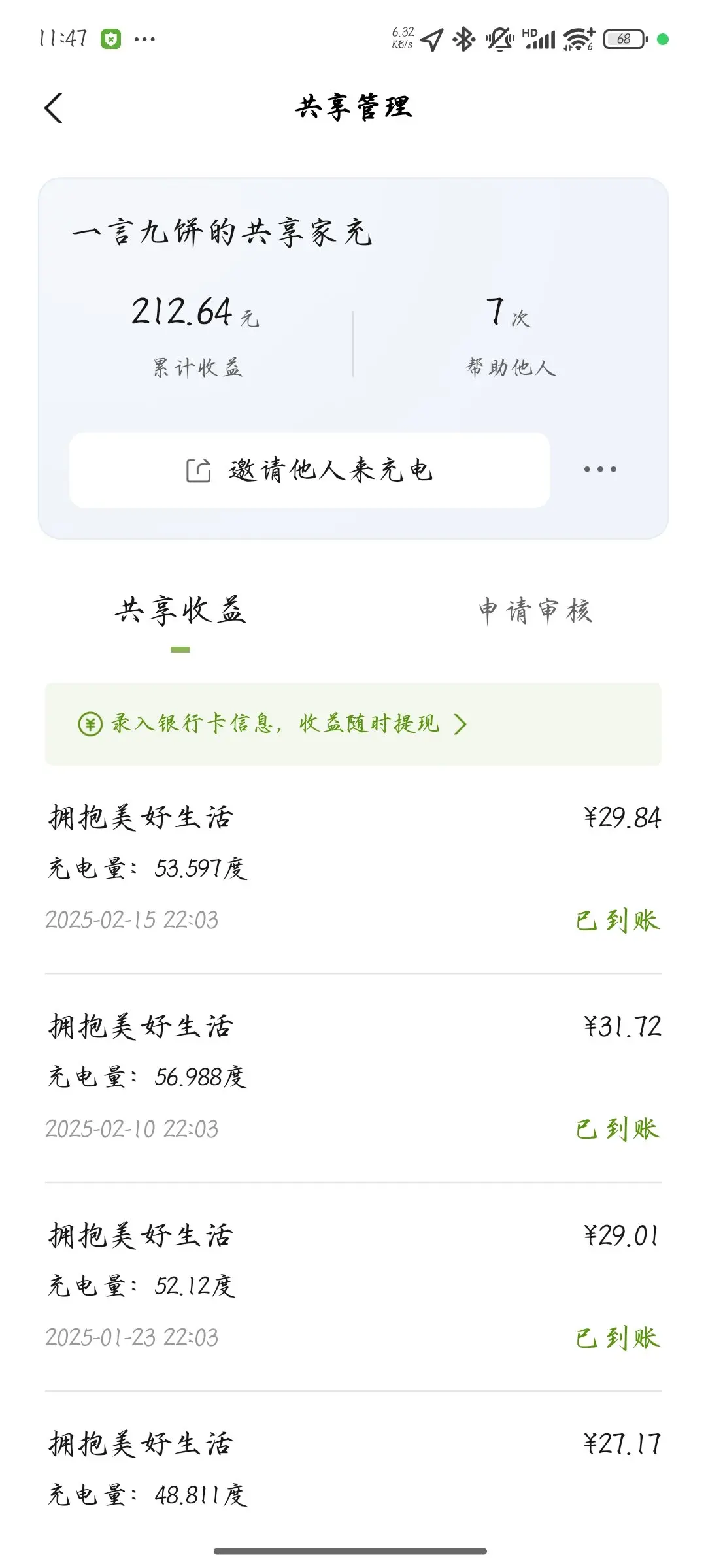
Task: Tap 邀请他人来充电 button
Action: [x=309, y=470]
